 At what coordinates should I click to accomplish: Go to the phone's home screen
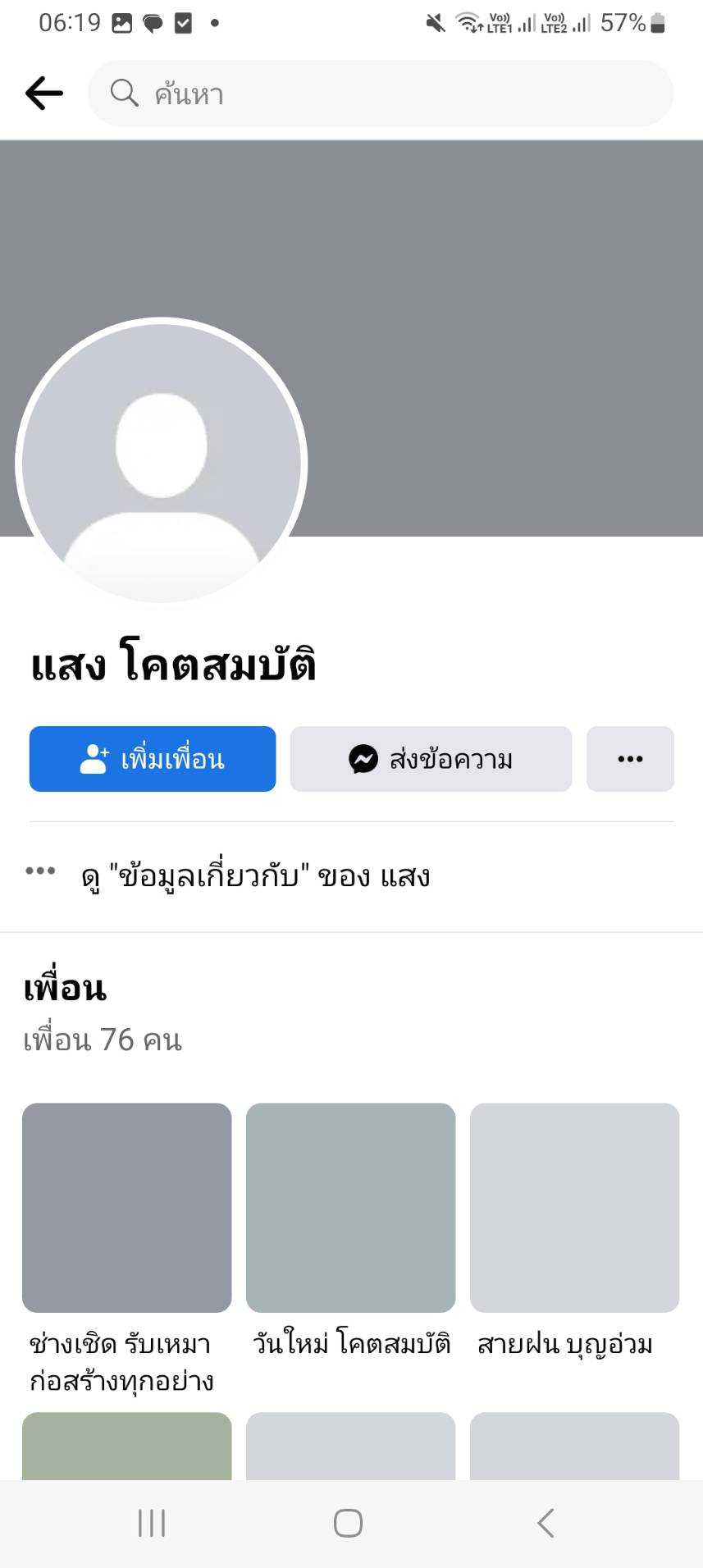pyautogui.click(x=348, y=1523)
